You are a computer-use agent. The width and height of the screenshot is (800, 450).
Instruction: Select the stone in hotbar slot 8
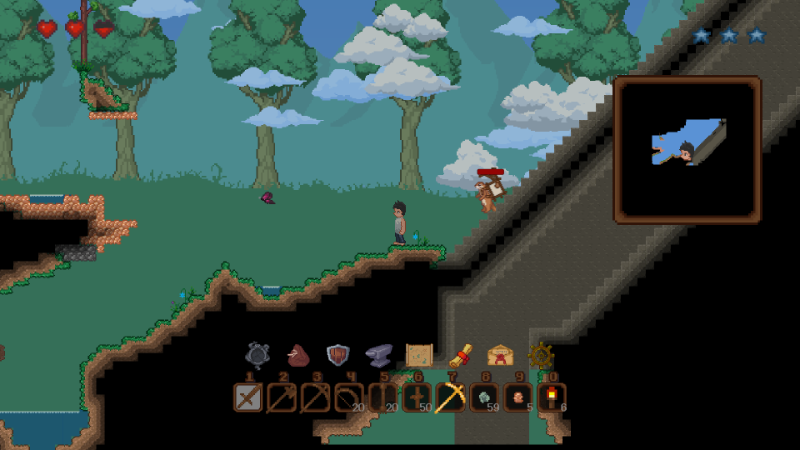click(x=485, y=398)
